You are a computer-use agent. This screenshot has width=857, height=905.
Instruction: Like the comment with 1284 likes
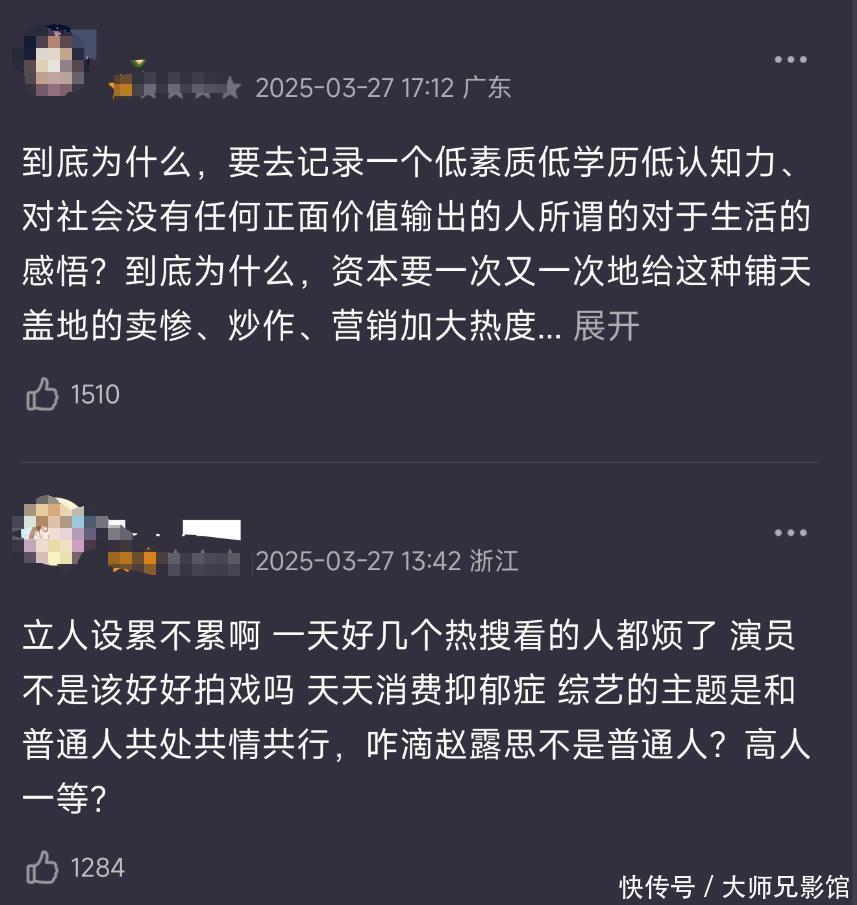tap(43, 867)
